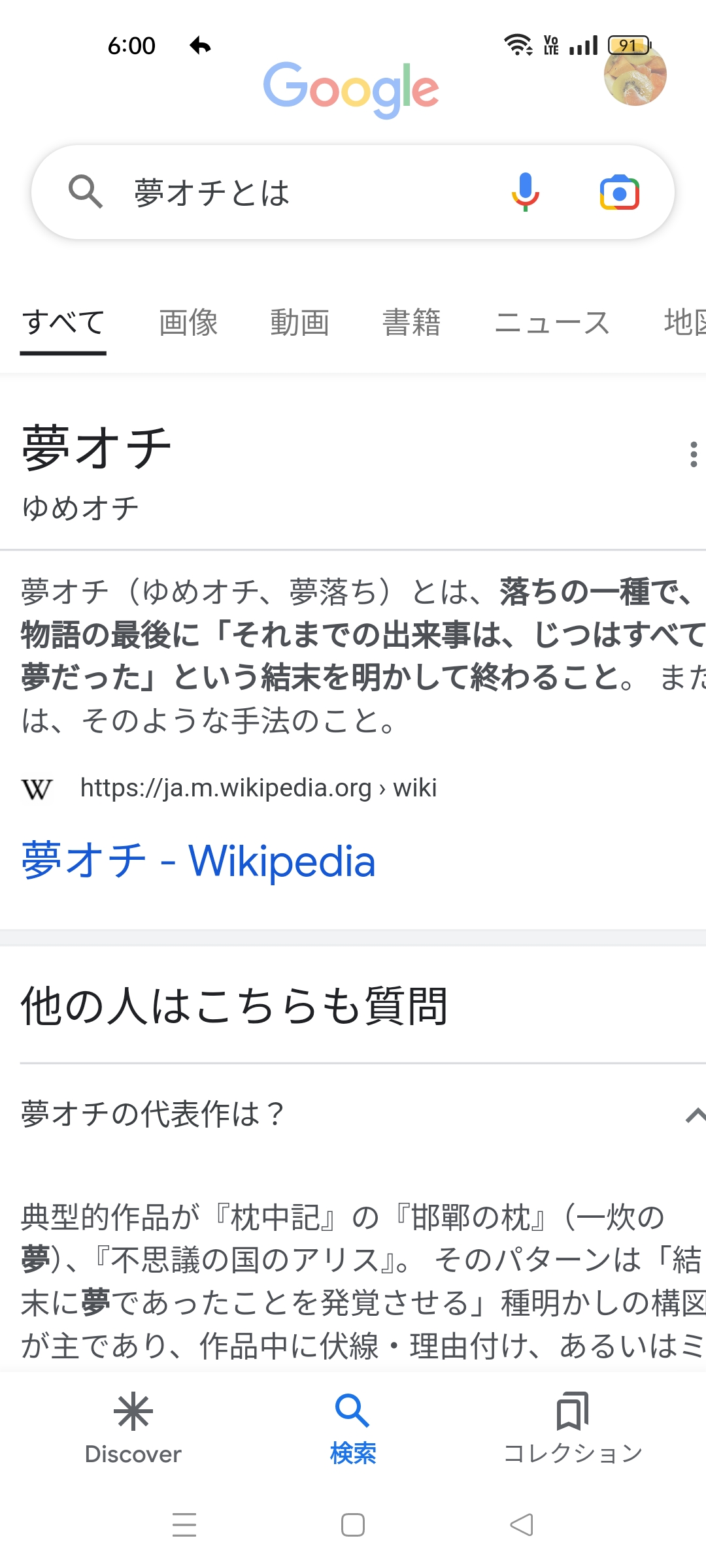The height and width of the screenshot is (1568, 706).
Task: Open the コレクション tab
Action: [573, 1429]
